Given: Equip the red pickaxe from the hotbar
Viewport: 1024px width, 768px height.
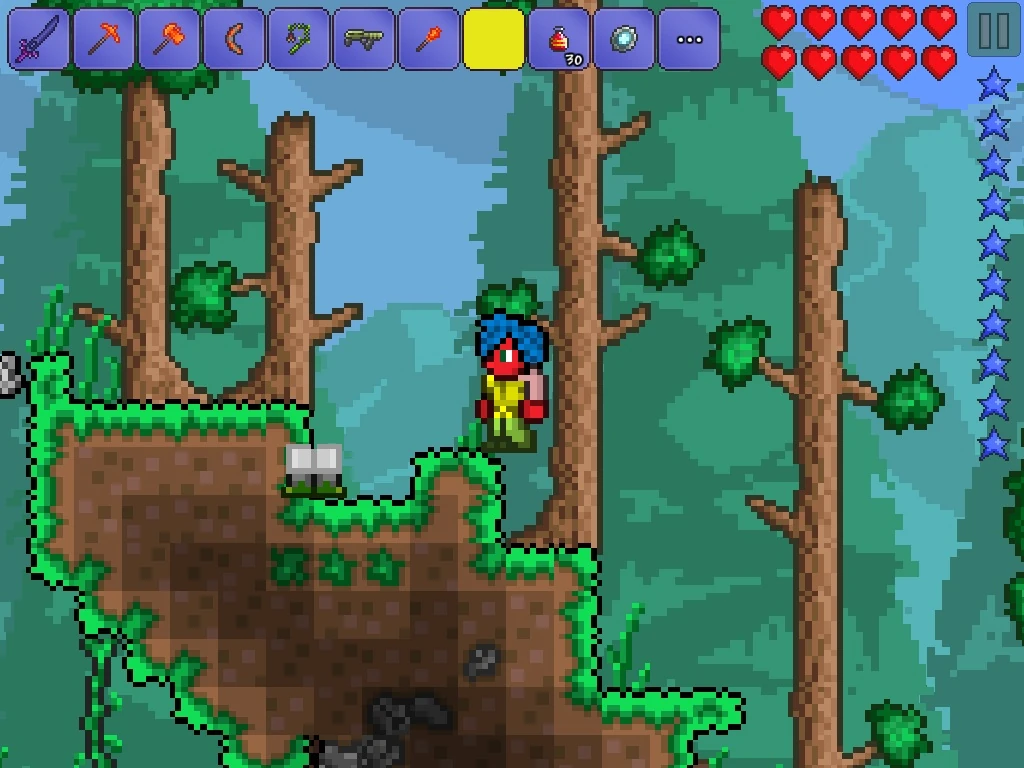Looking at the screenshot, I should tap(105, 40).
